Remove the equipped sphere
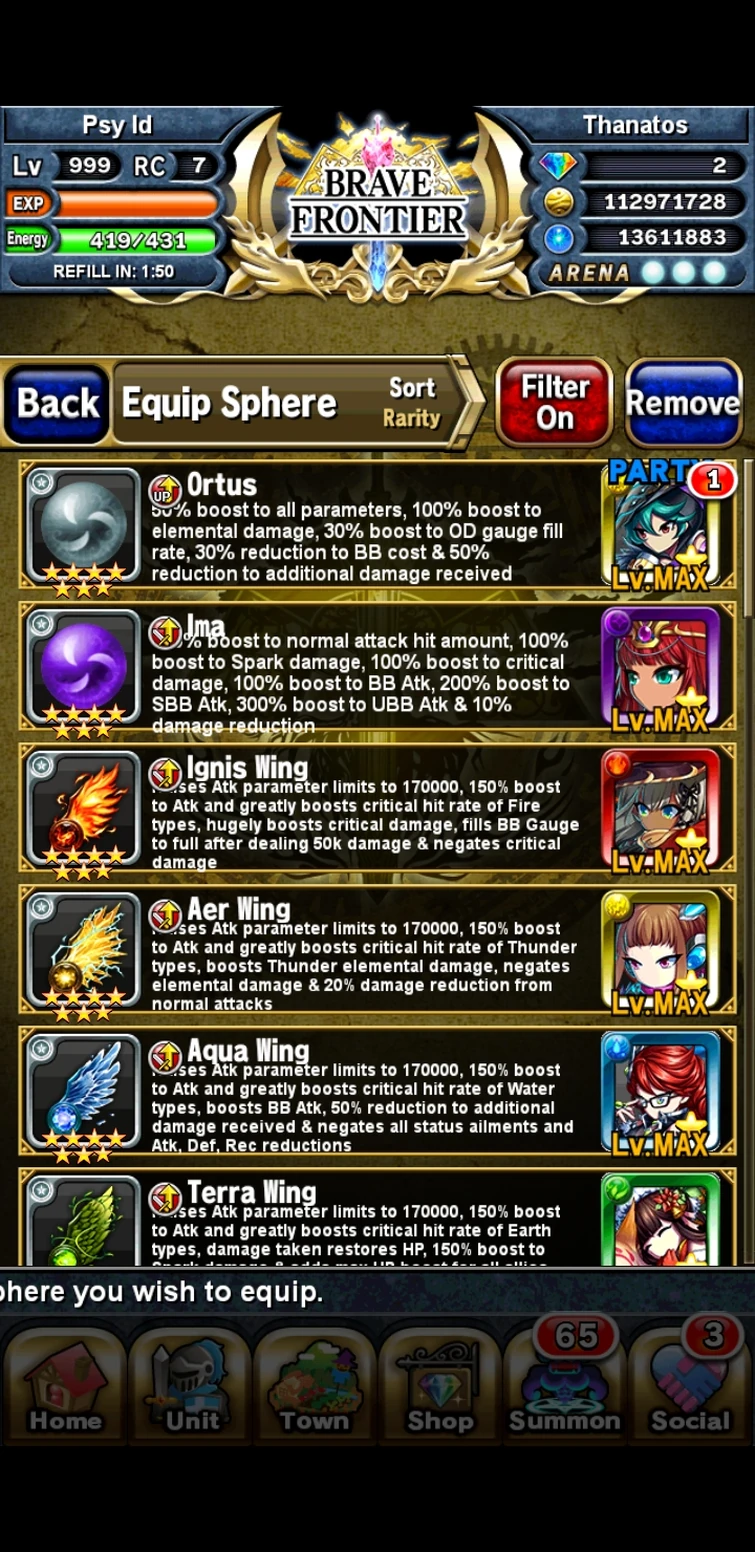This screenshot has height=1552, width=755. tap(683, 402)
